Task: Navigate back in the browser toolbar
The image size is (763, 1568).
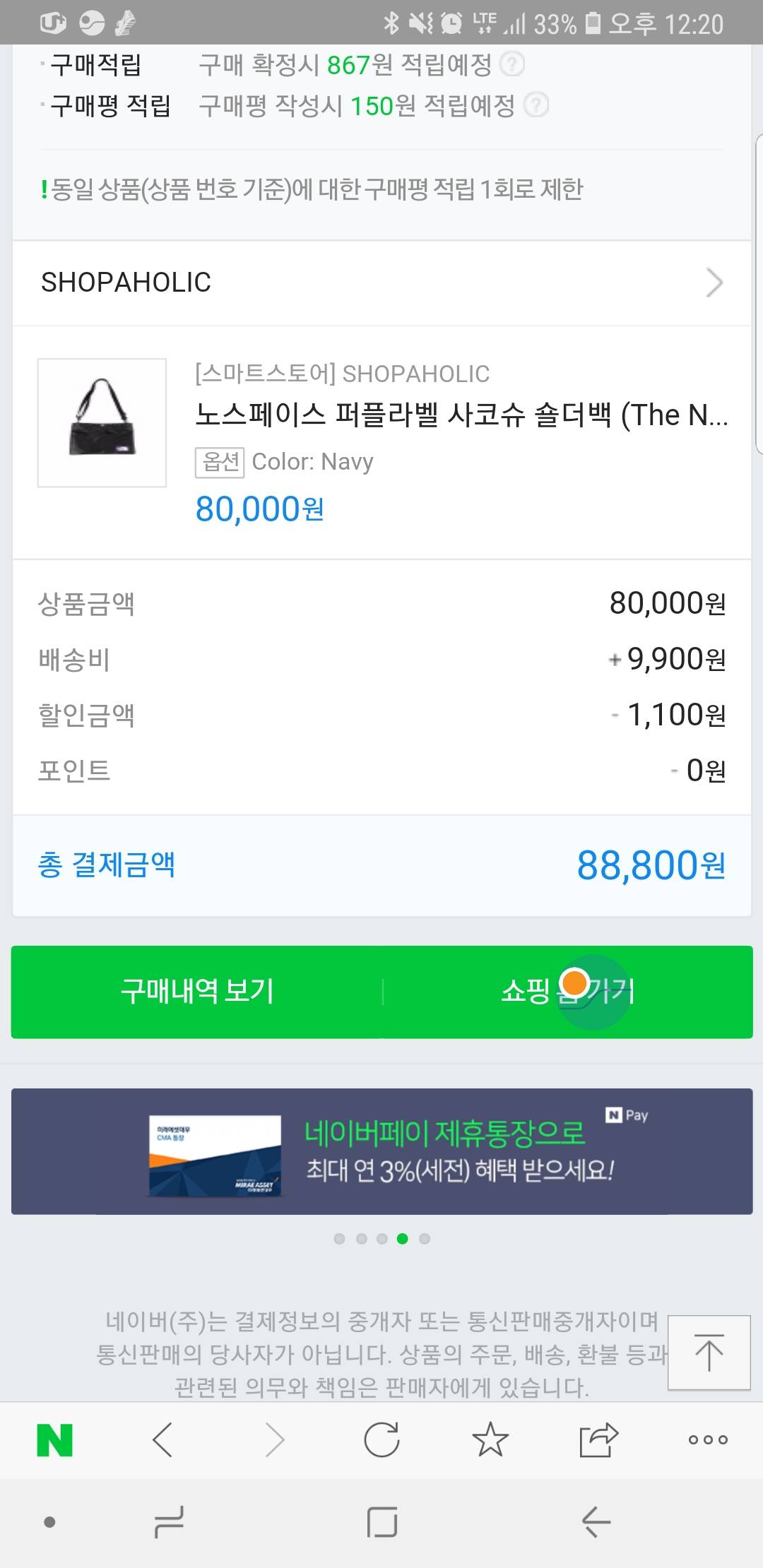Action: click(163, 1440)
